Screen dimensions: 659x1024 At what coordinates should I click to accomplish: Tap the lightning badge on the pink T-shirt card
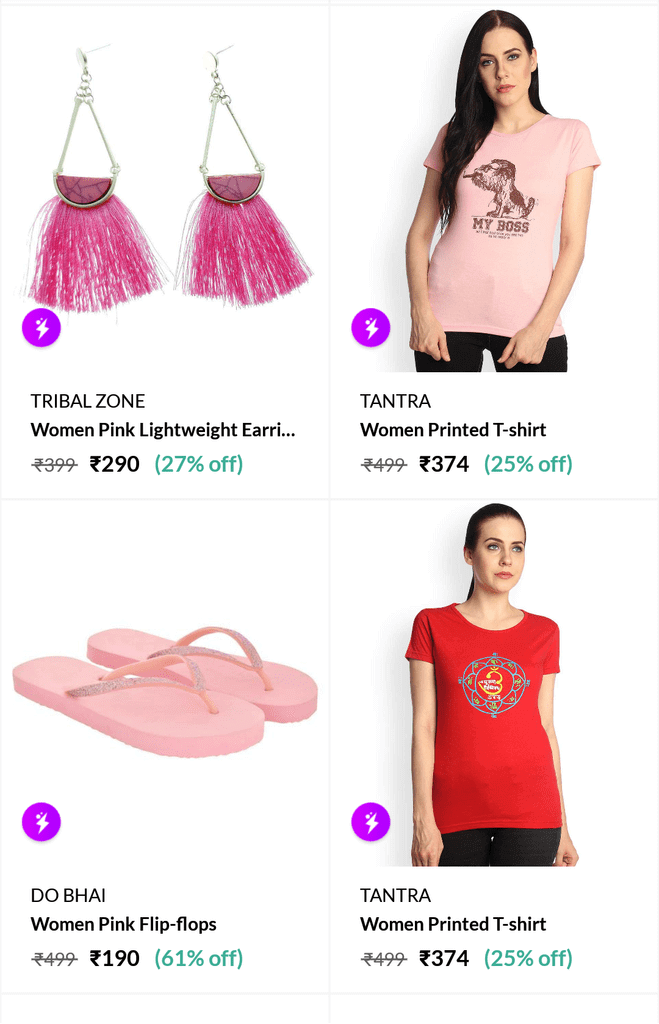point(371,328)
